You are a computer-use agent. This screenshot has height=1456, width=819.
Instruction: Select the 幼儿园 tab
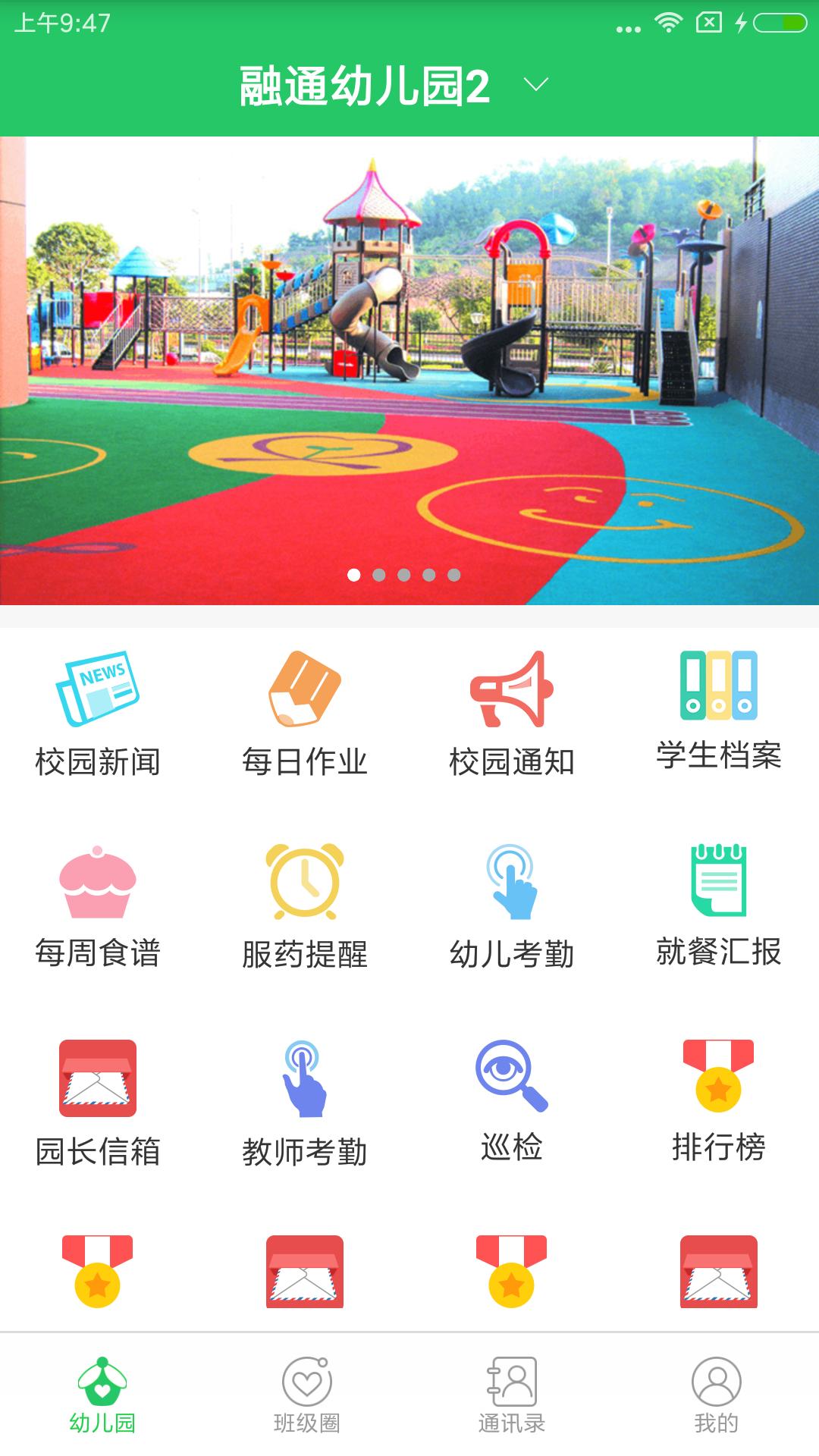[102, 1397]
